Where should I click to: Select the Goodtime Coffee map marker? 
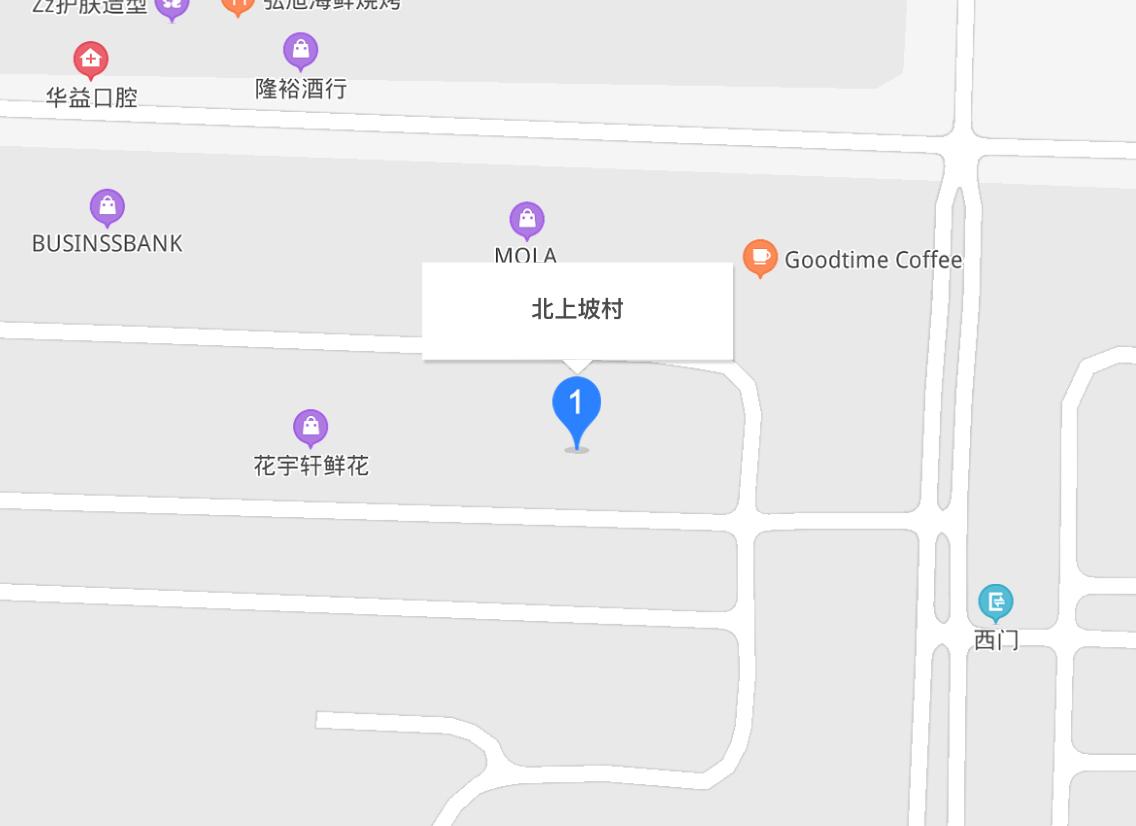click(x=760, y=258)
